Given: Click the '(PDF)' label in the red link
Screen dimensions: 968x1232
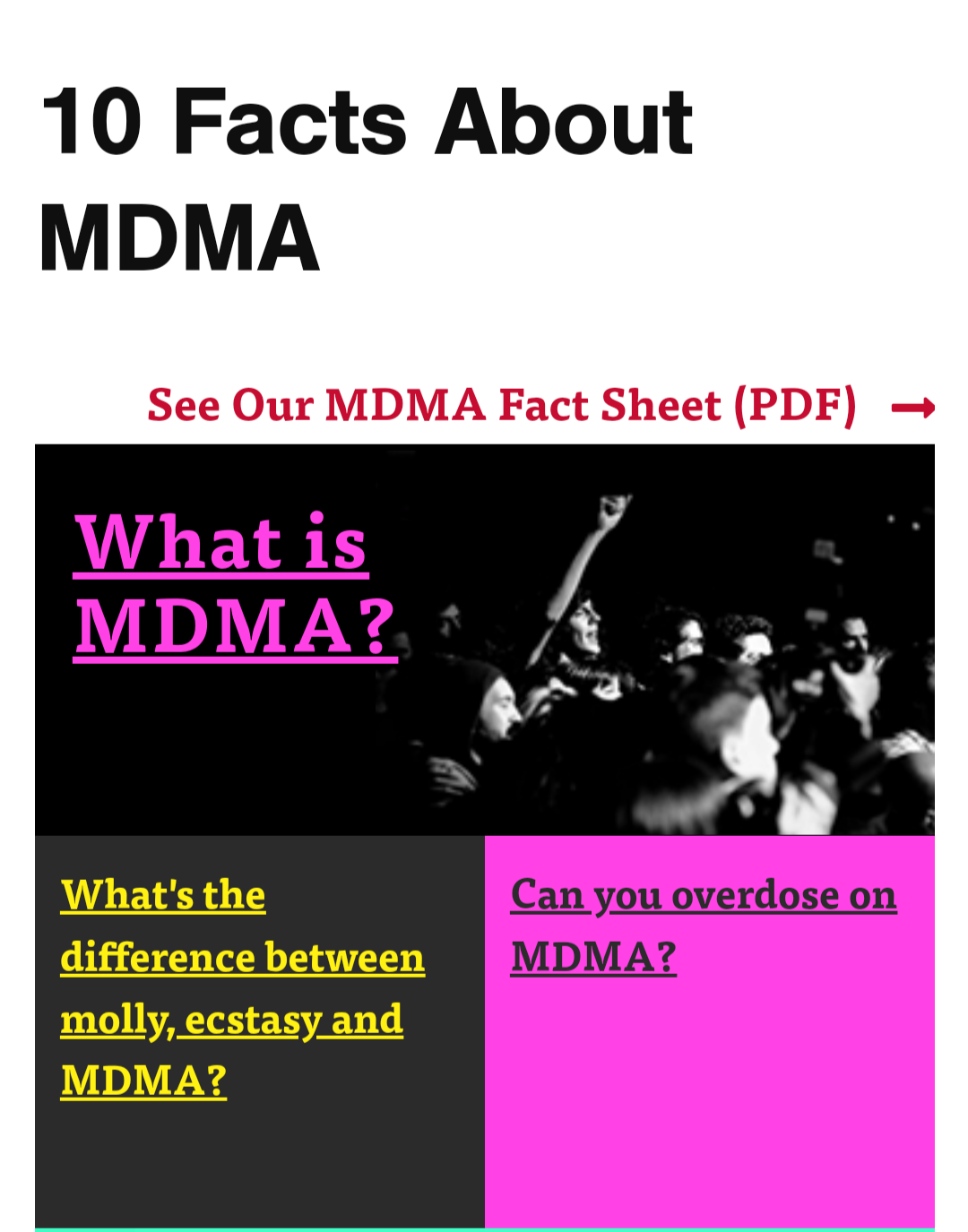Looking at the screenshot, I should point(796,405).
